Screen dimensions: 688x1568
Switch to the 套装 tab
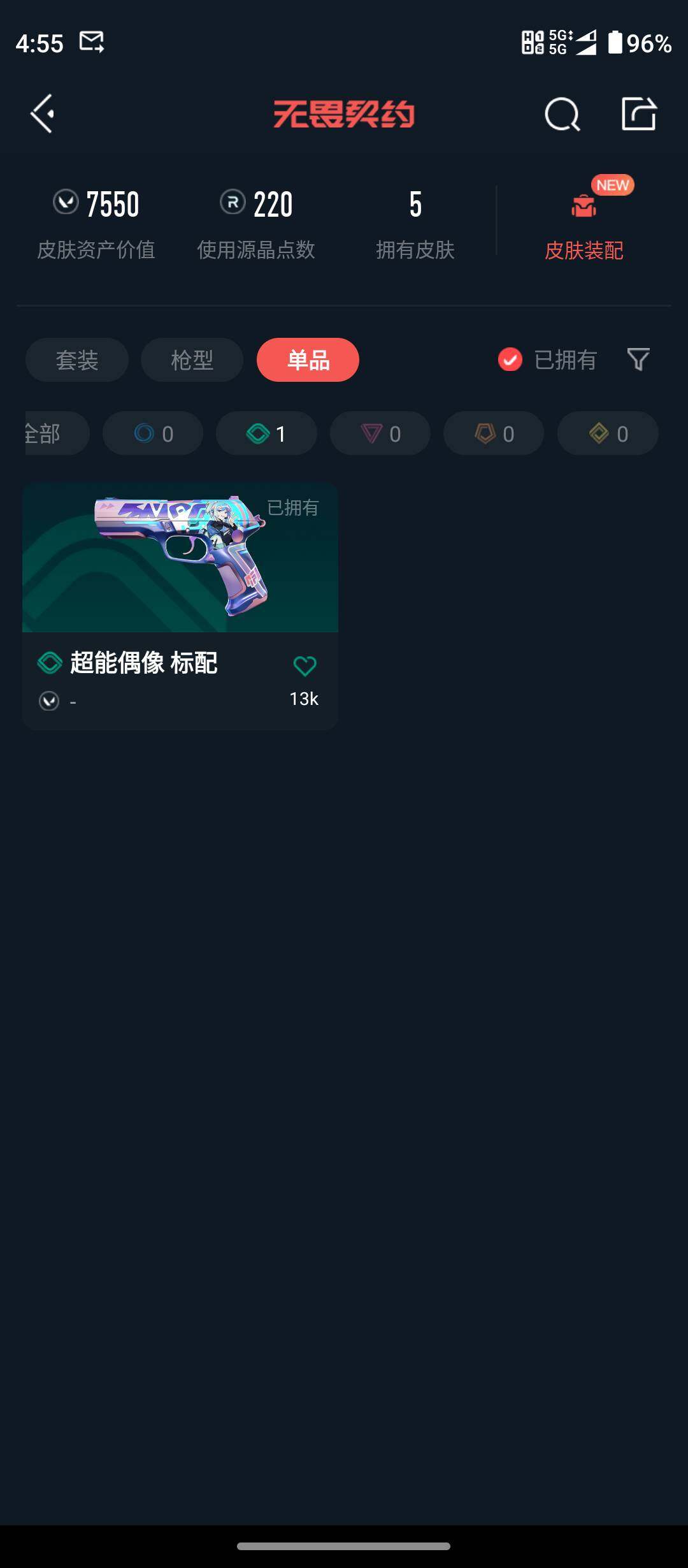(76, 360)
